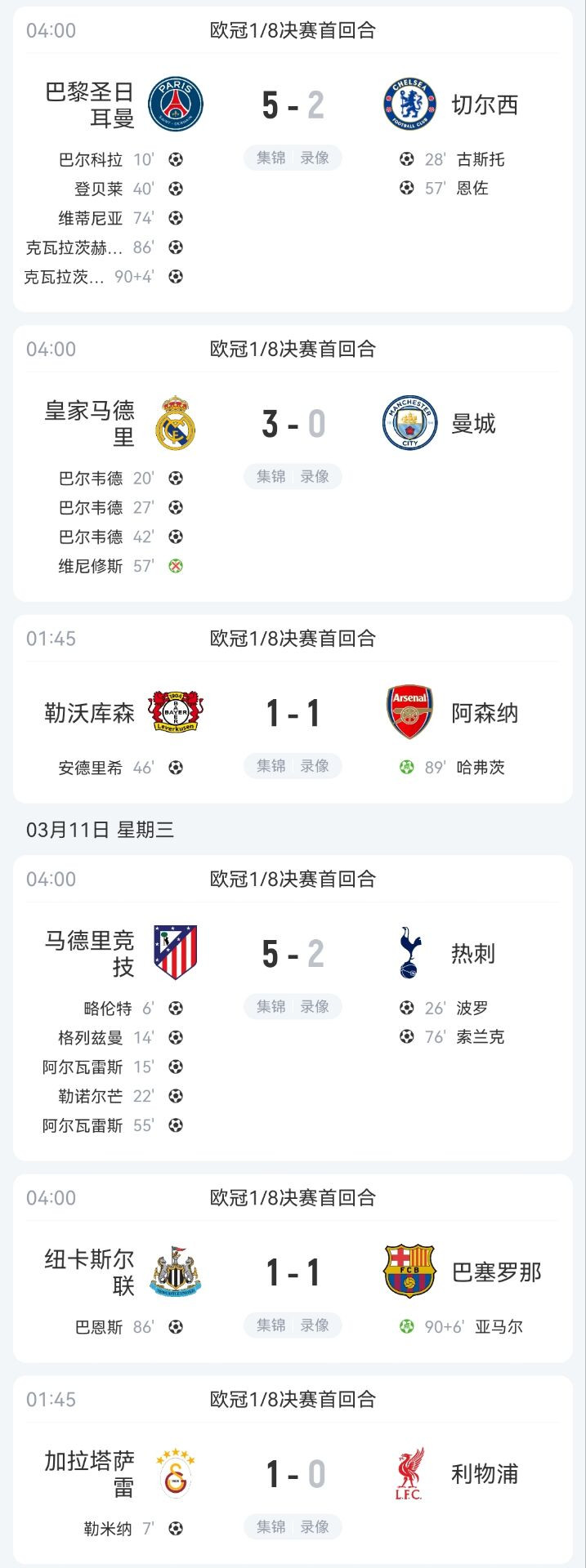The image size is (586, 1568).
Task: Open highlights for Newcastle vs Barcelona
Action: point(271,1325)
